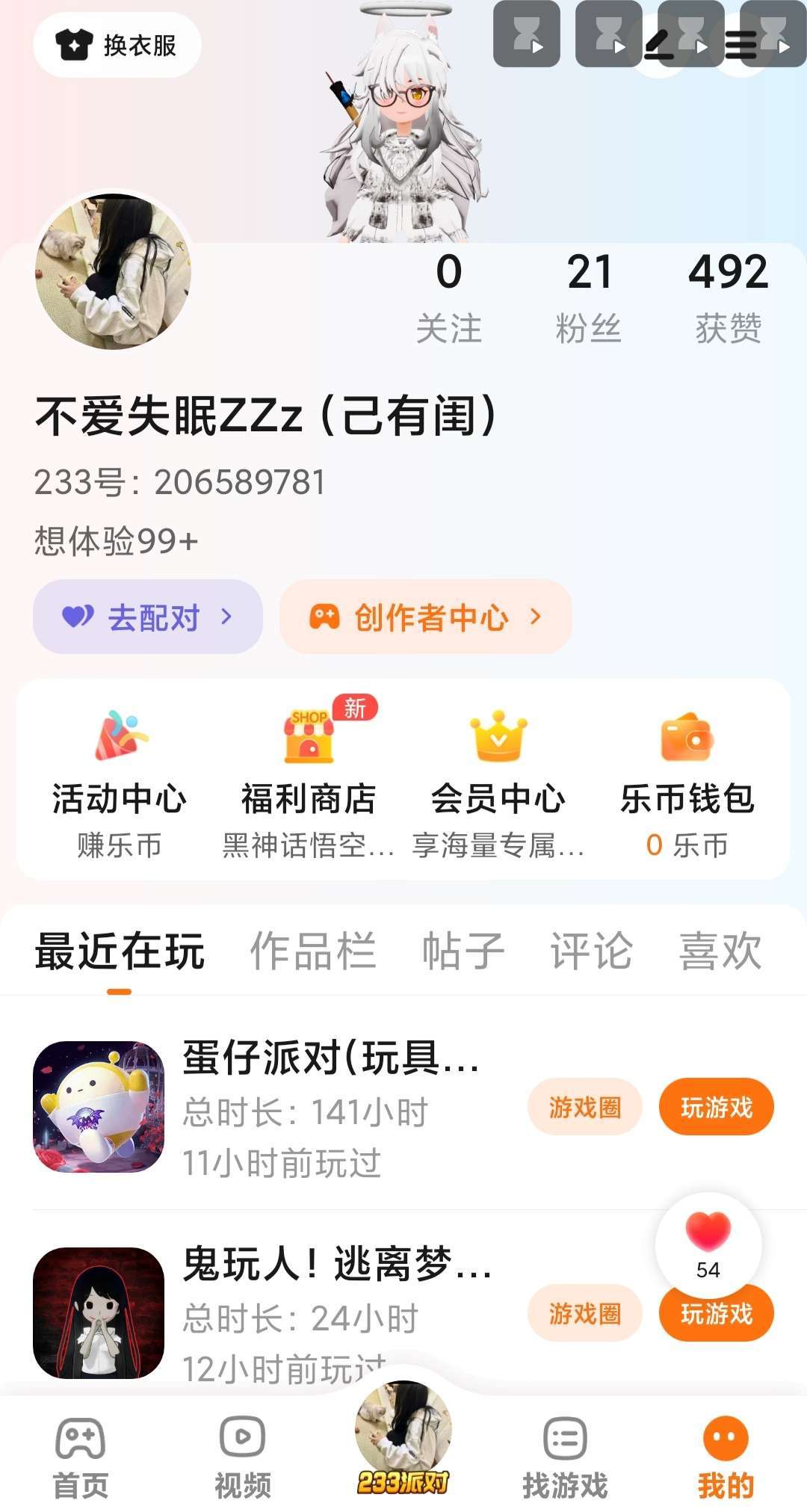Go to 创作者中心
Screen dimensions: 807x1512
[426, 617]
